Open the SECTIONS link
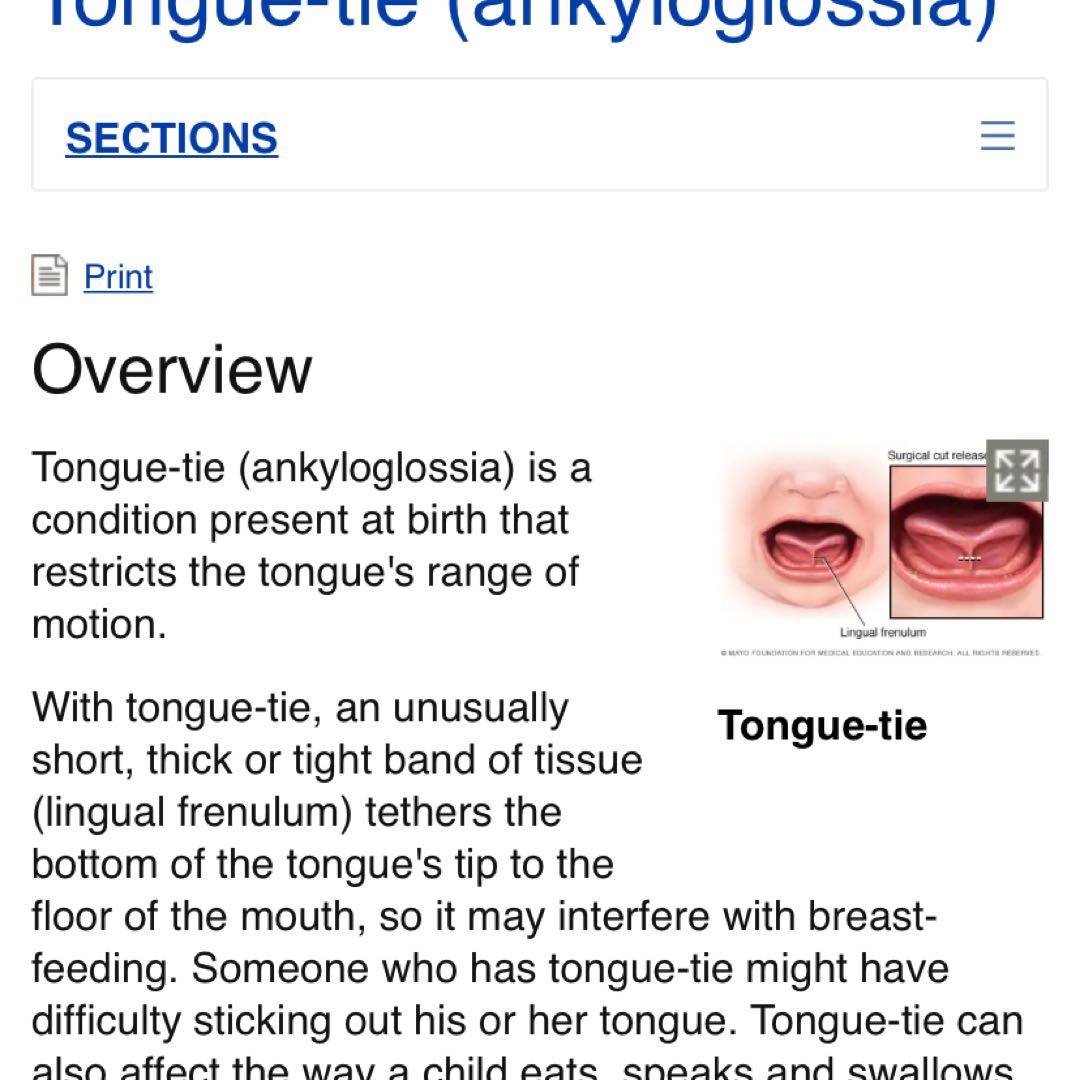 tap(172, 138)
